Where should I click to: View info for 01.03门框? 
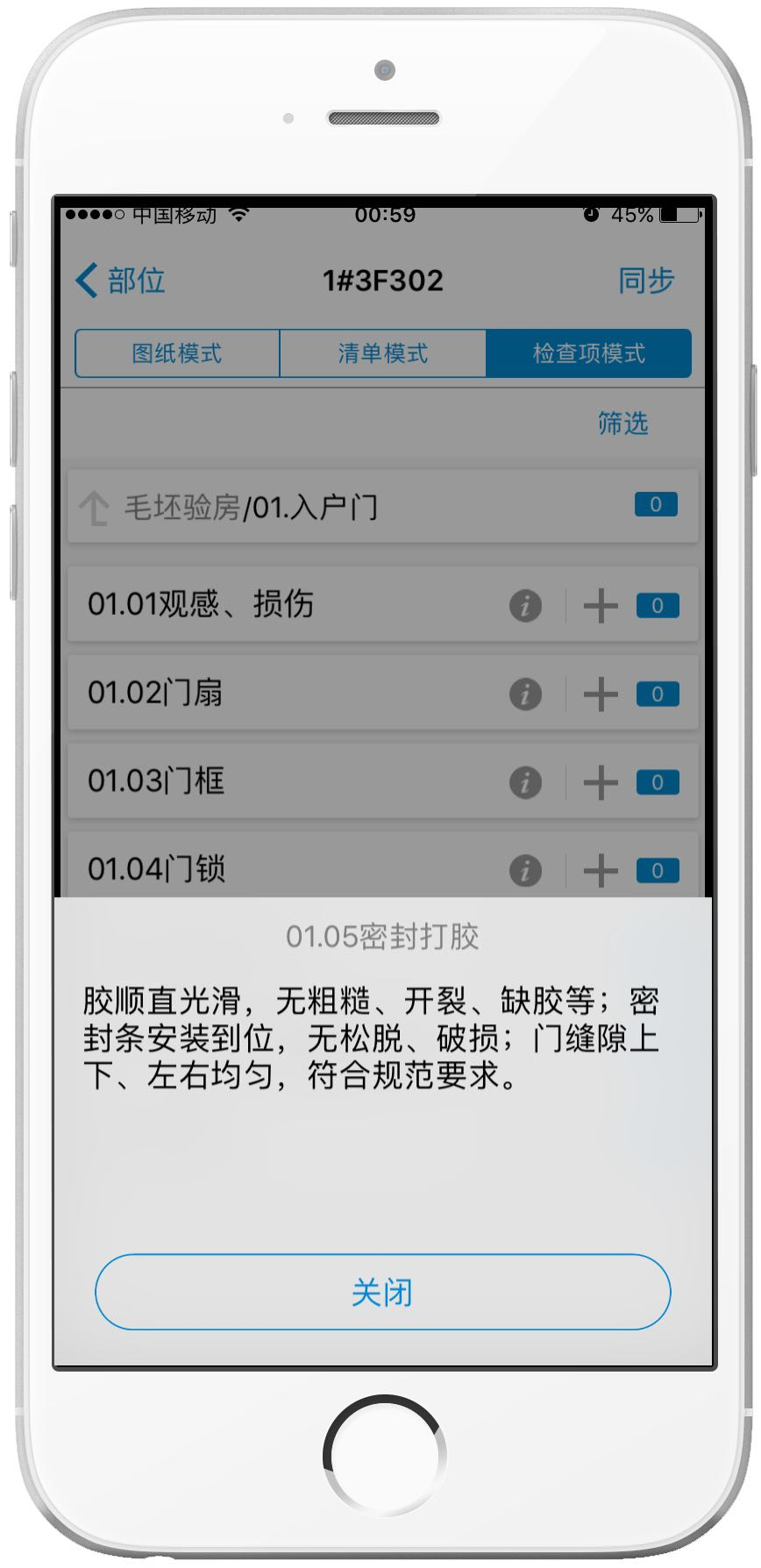tap(525, 782)
